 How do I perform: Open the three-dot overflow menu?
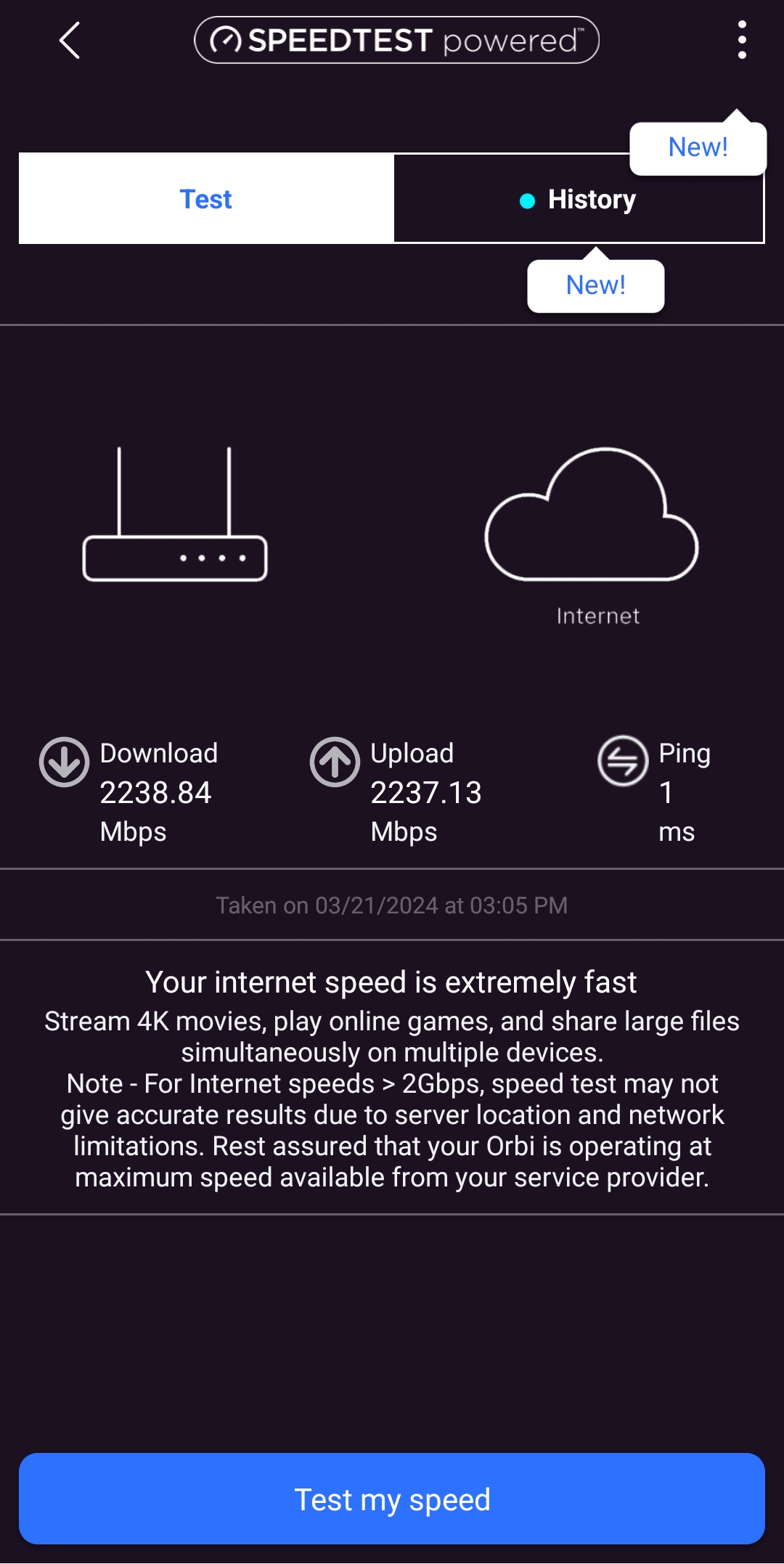pos(741,40)
